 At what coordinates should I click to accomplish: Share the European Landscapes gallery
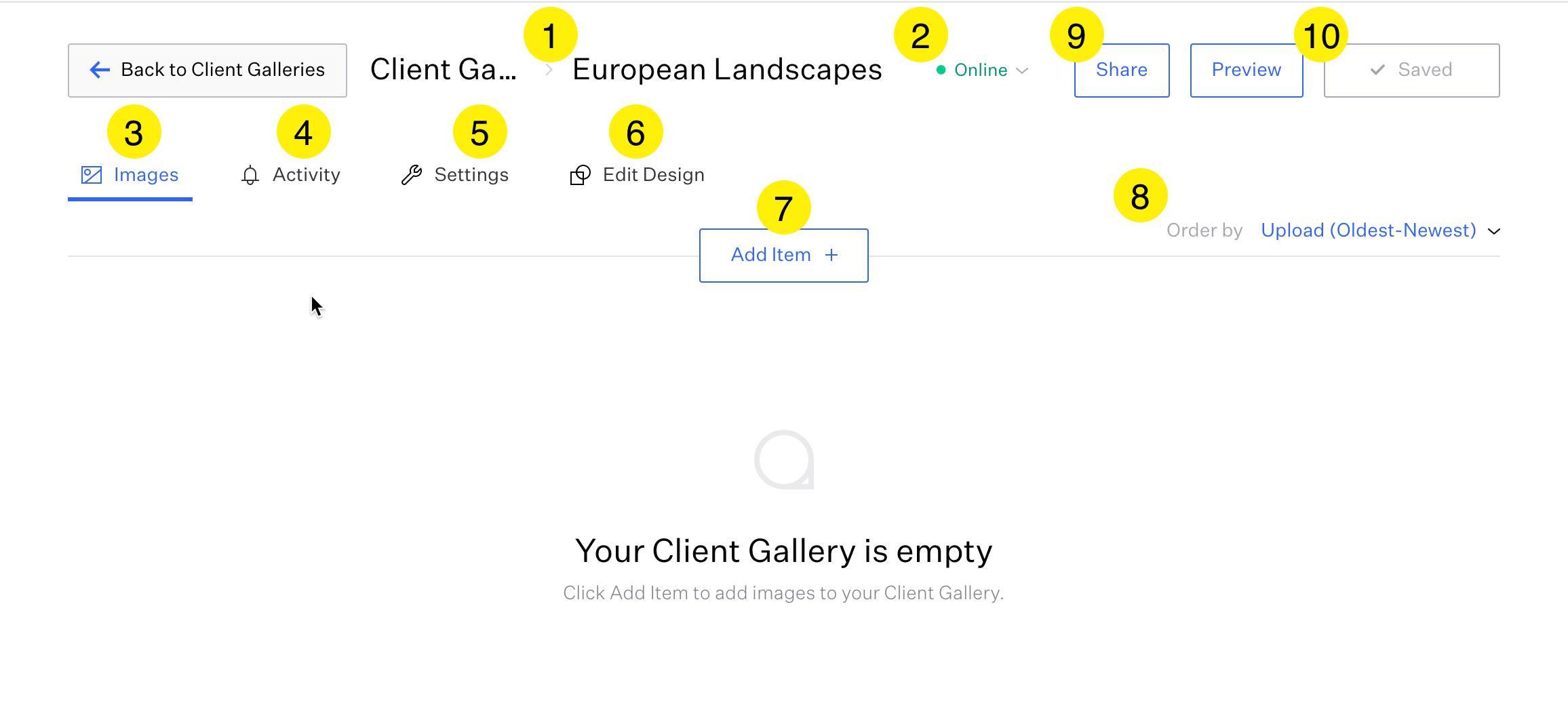tap(1121, 70)
